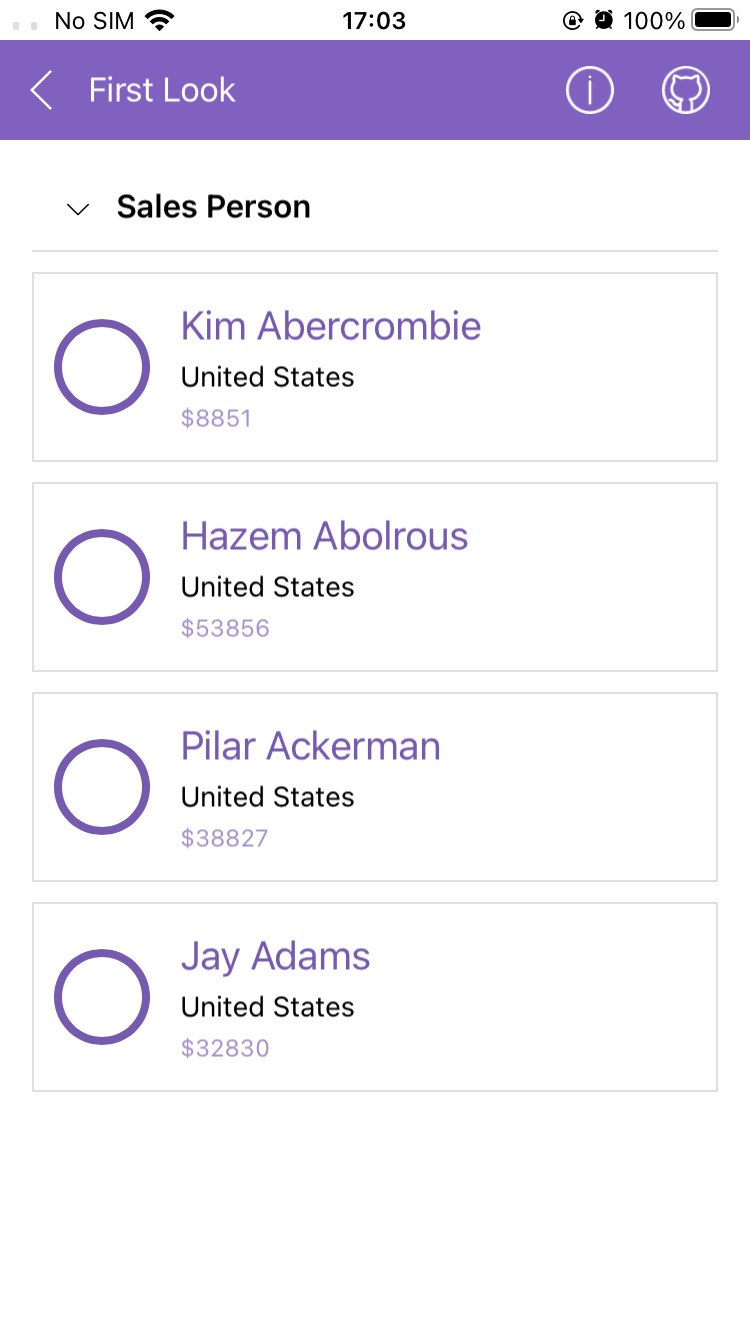Collapse the Sales Person group
The height and width of the screenshot is (1334, 750).
coord(78,208)
